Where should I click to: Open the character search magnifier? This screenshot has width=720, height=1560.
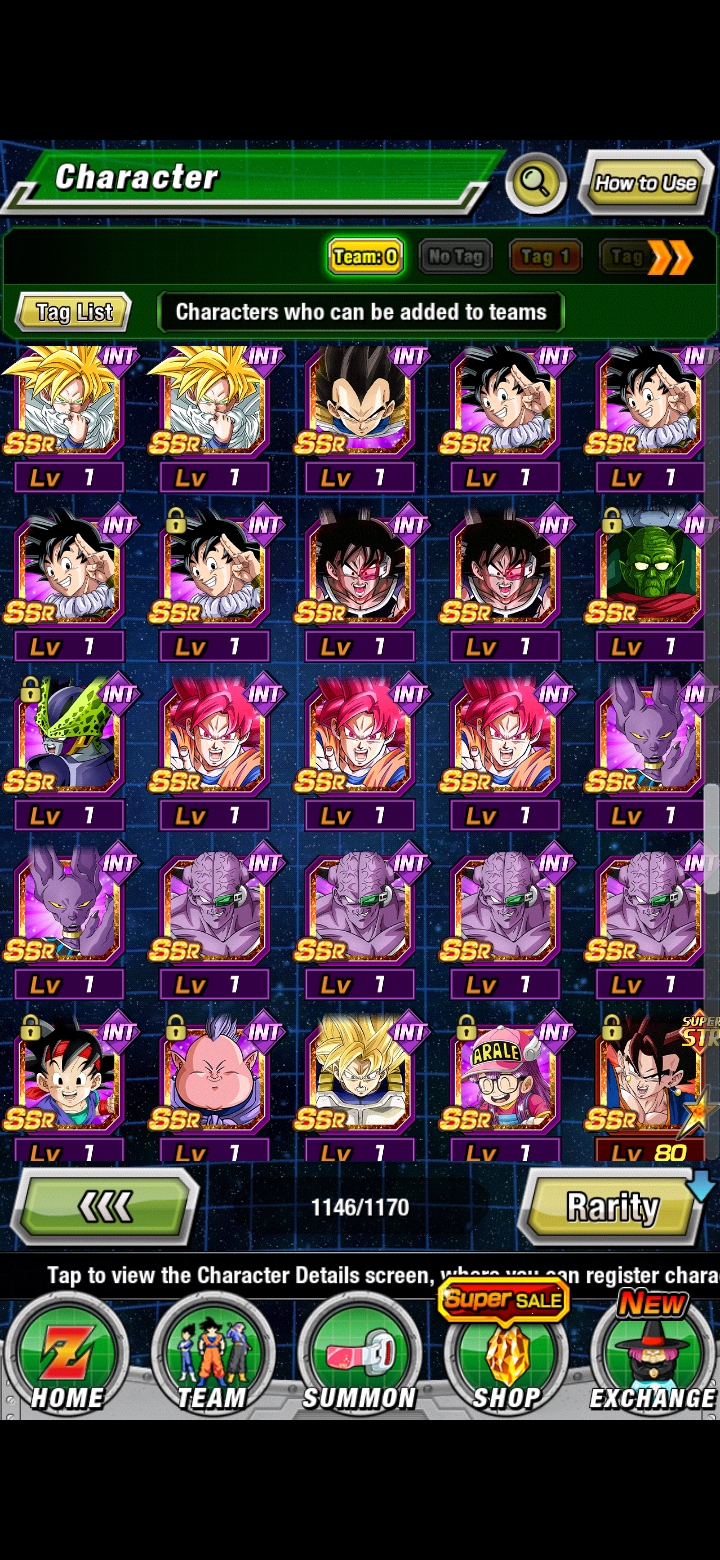pos(536,182)
